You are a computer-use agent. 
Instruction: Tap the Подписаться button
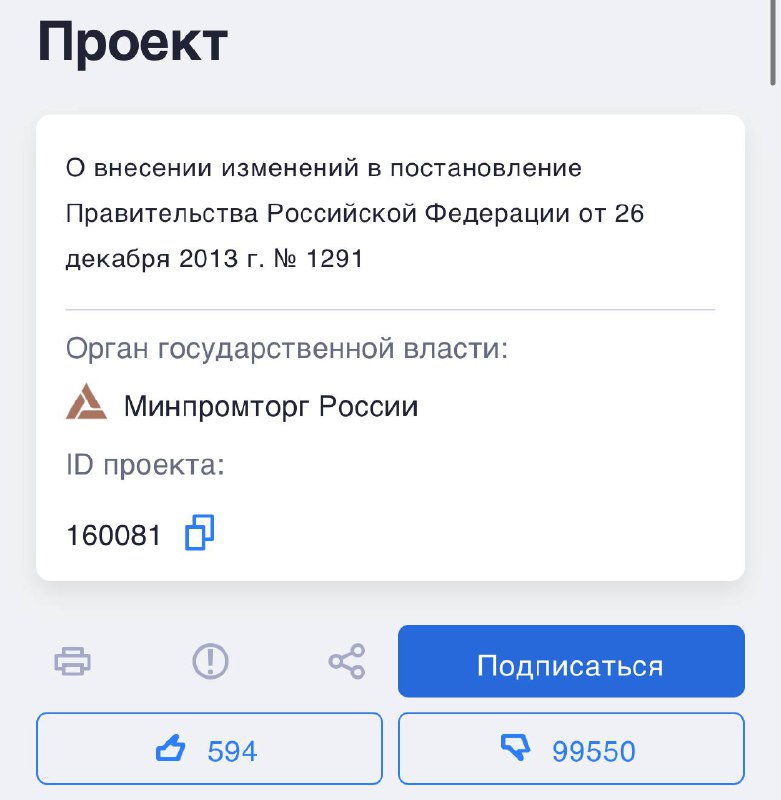pyautogui.click(x=571, y=661)
